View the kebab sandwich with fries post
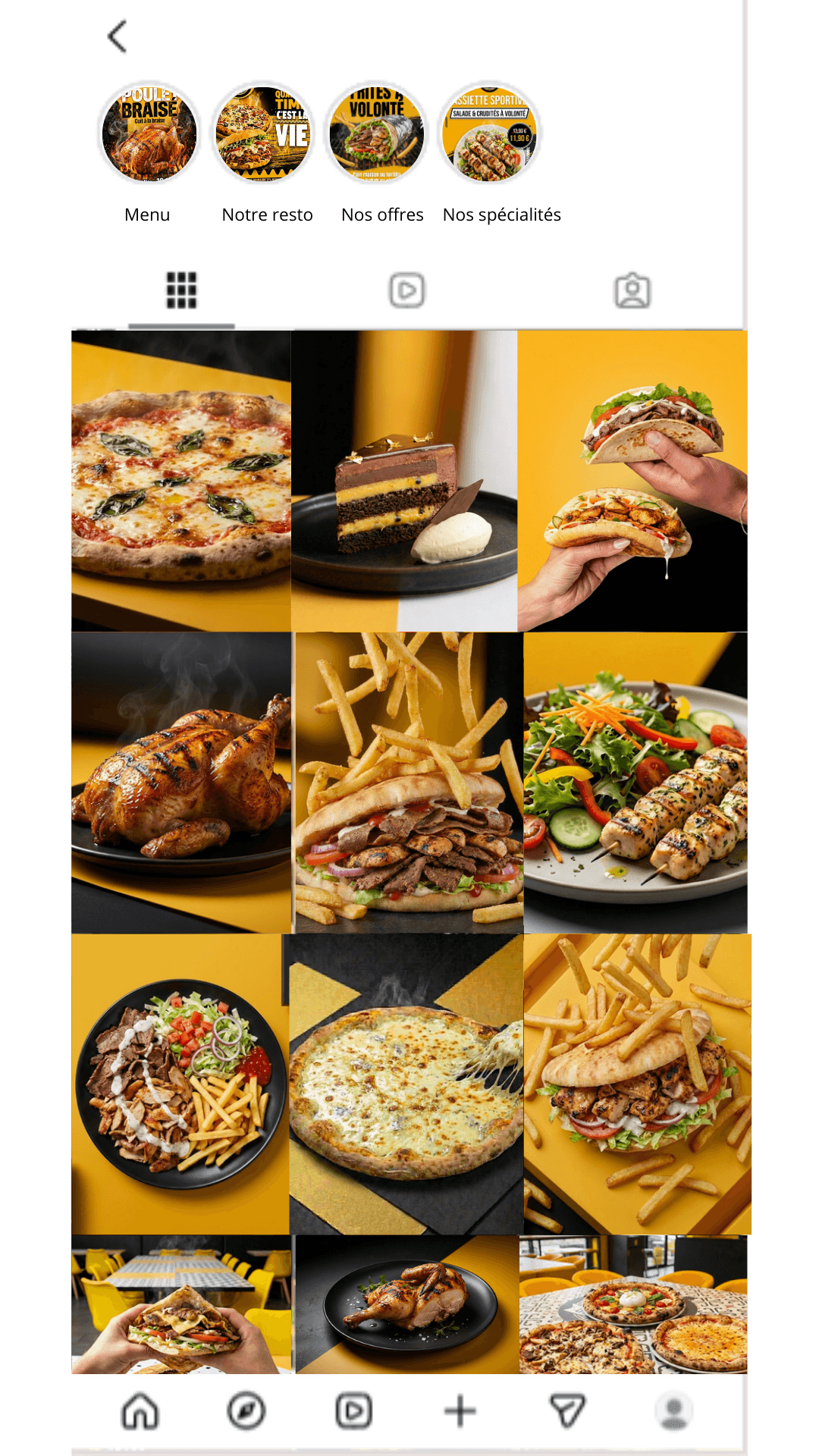This screenshot has height=1456, width=819. (406, 781)
